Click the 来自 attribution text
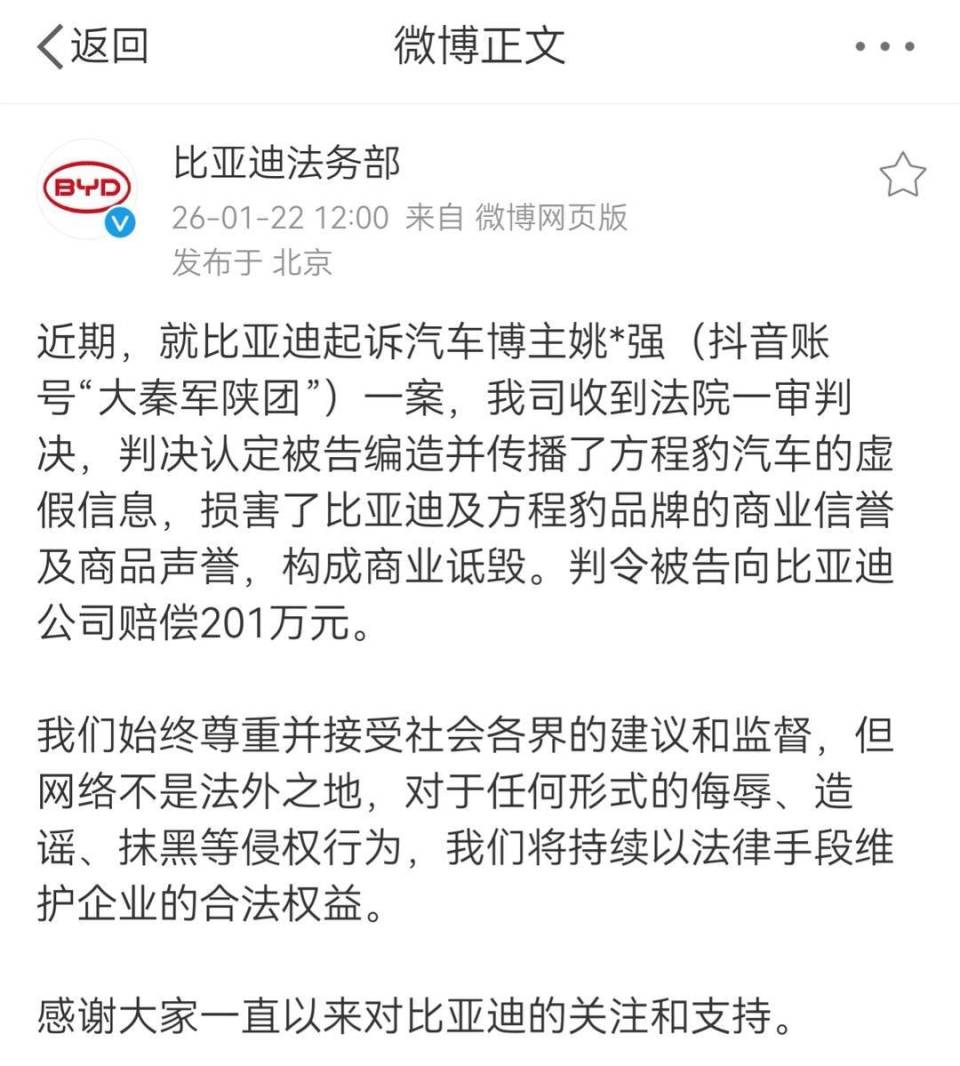 click(435, 218)
